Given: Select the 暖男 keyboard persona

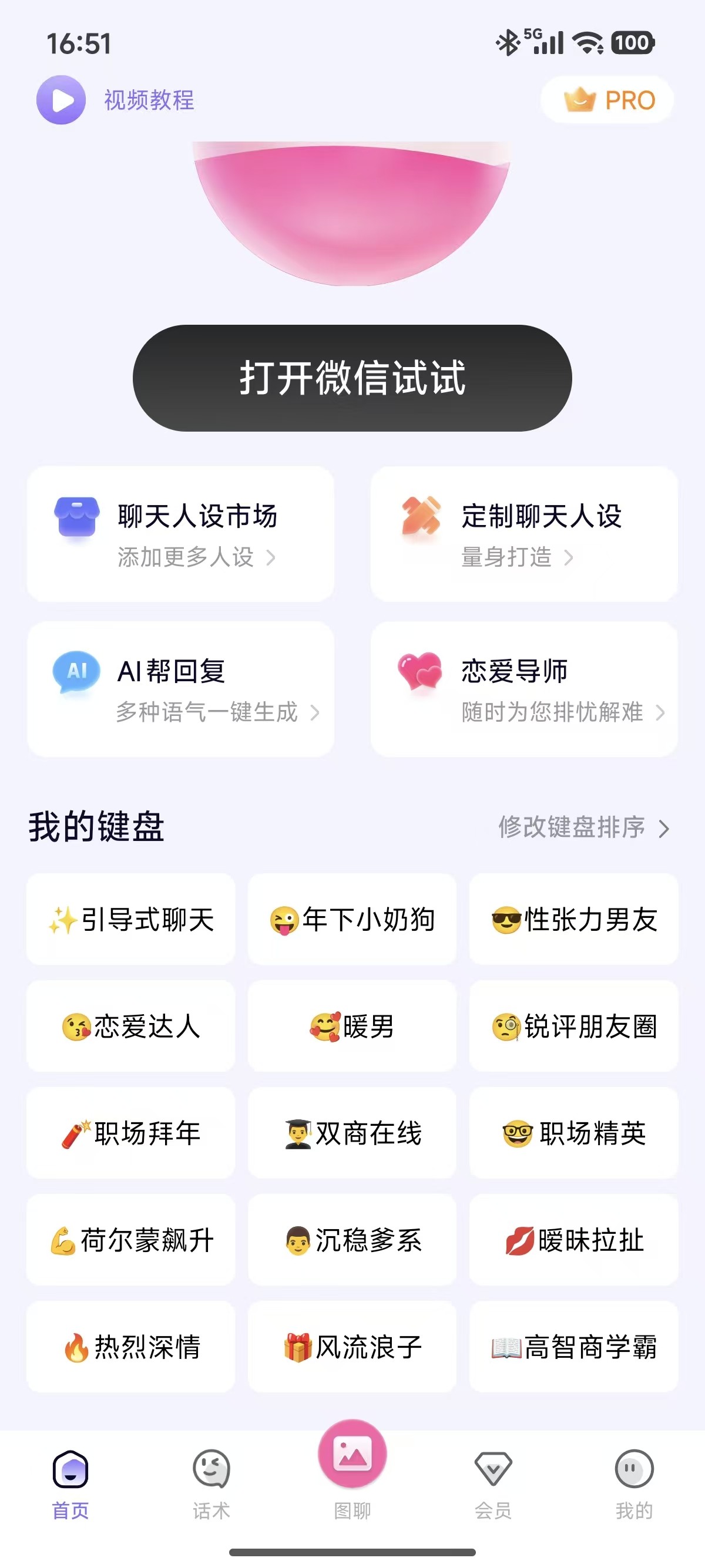Looking at the screenshot, I should [x=352, y=1027].
